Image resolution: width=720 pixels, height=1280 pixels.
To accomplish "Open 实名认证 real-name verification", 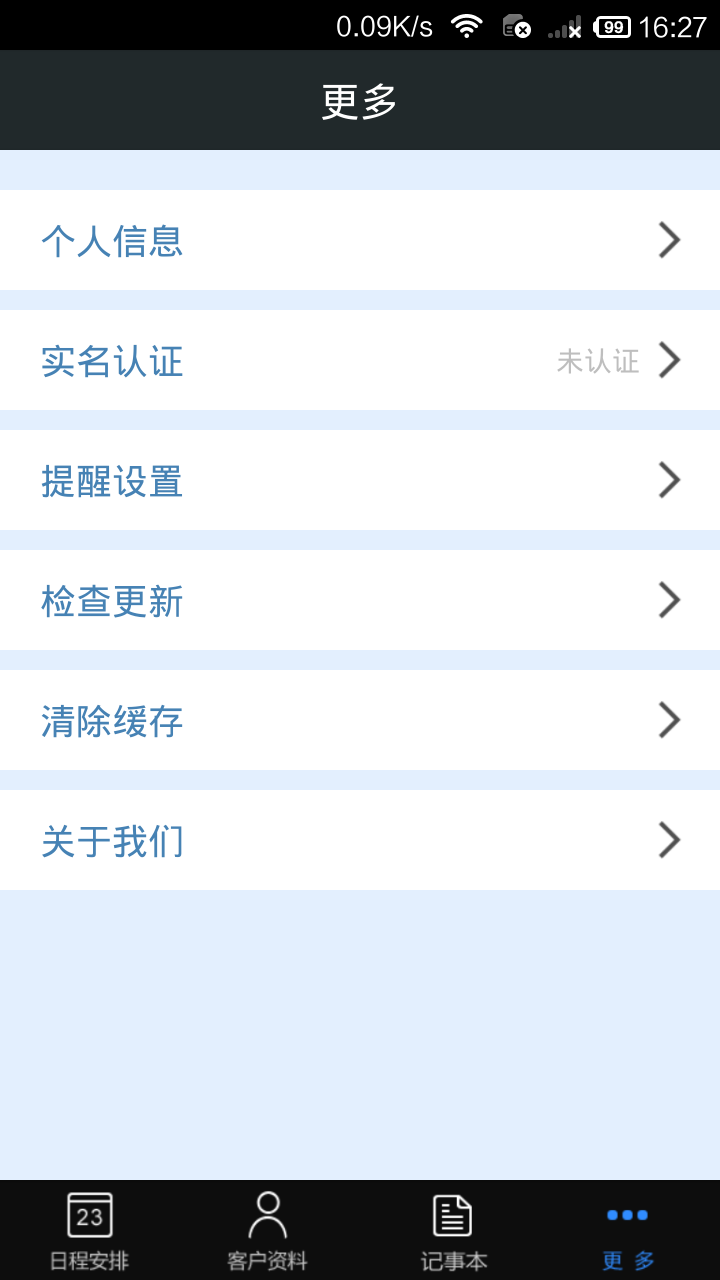I will click(x=360, y=360).
